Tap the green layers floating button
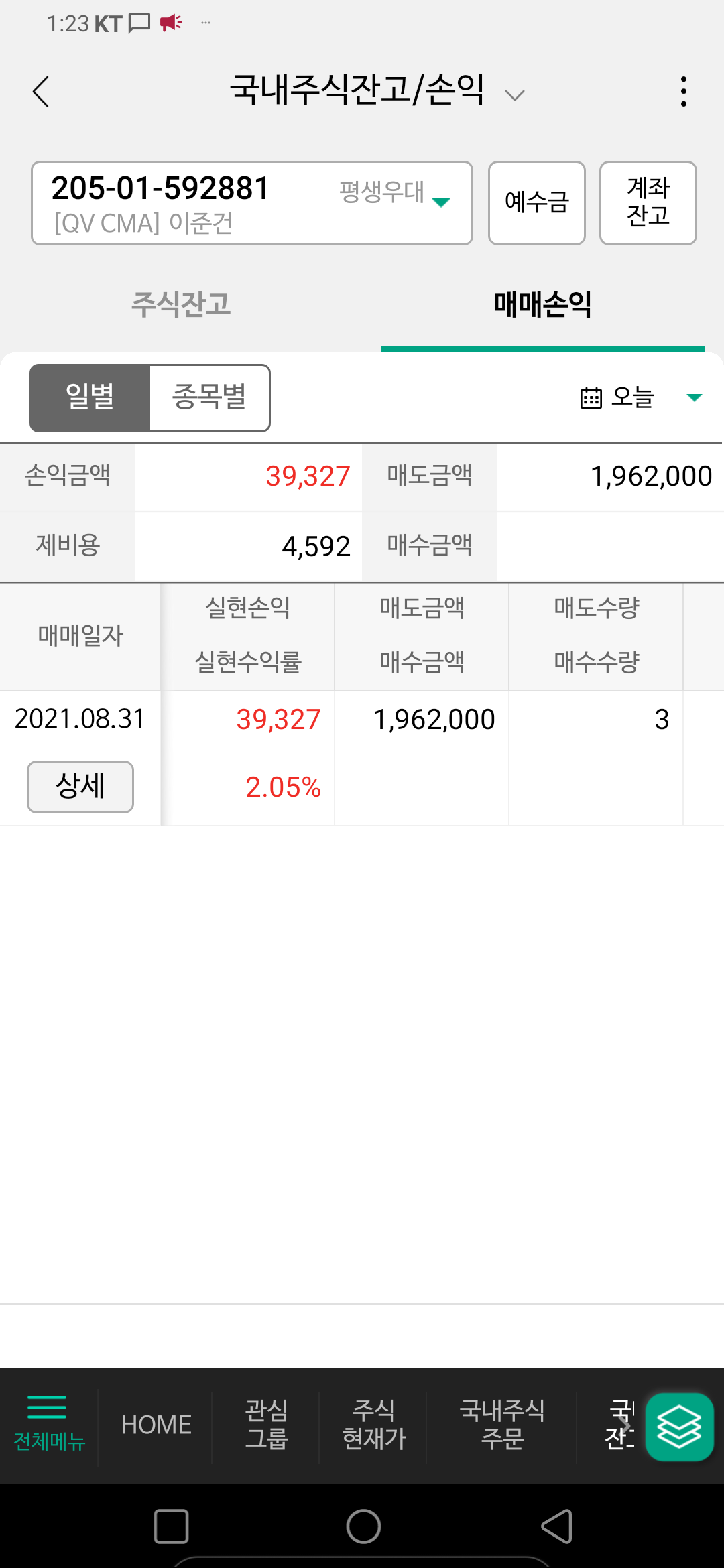 (x=678, y=1427)
